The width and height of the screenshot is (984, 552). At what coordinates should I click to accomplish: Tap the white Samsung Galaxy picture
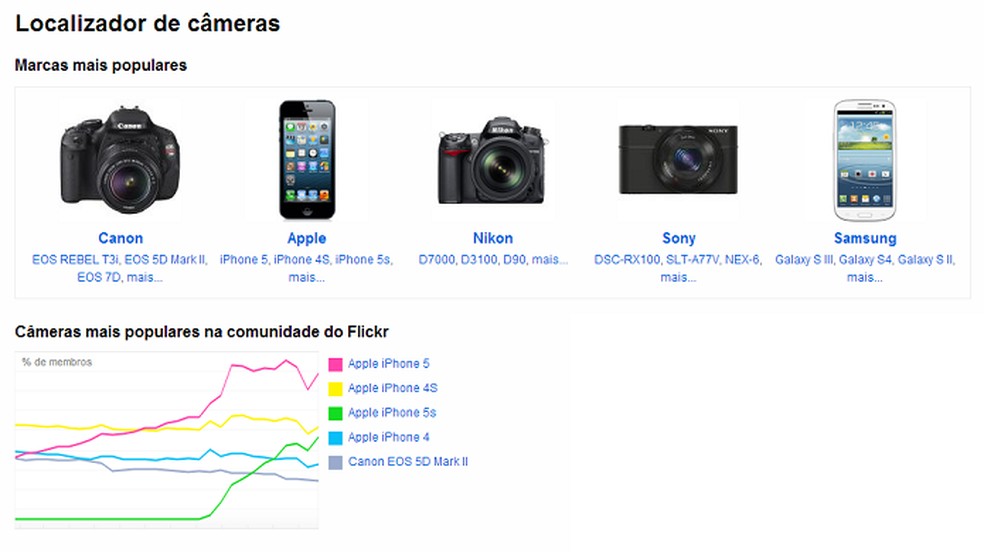coord(865,160)
